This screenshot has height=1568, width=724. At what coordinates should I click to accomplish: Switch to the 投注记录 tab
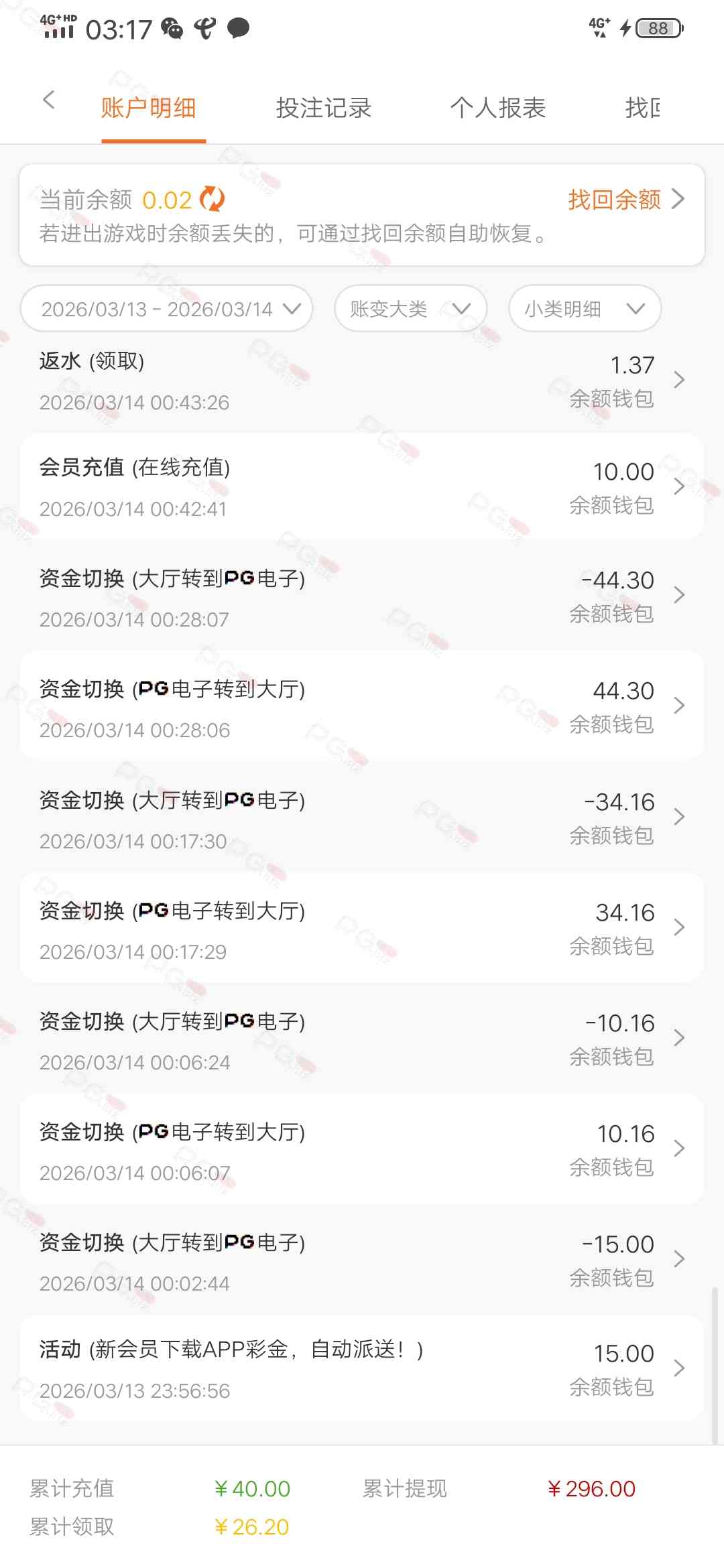[x=323, y=108]
